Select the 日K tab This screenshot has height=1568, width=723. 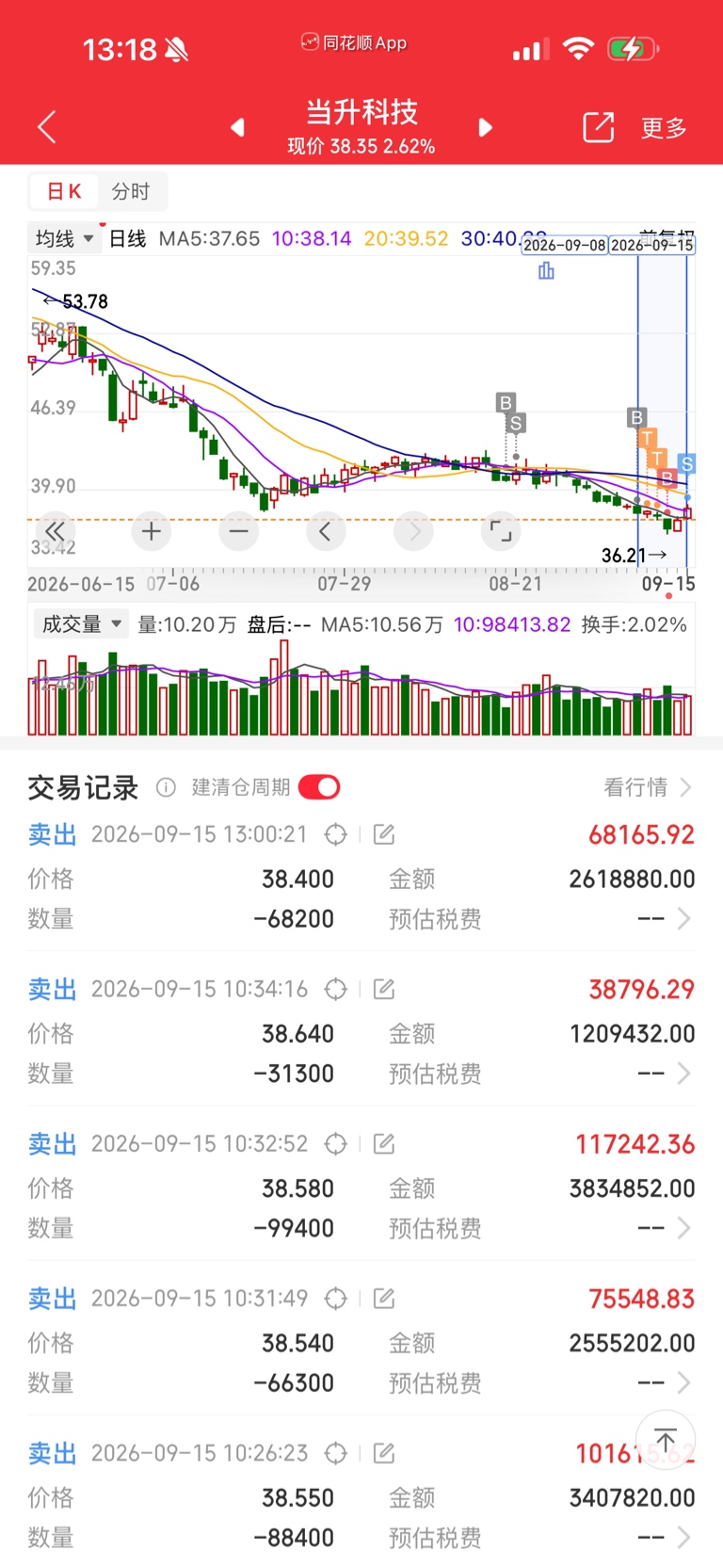[x=64, y=191]
